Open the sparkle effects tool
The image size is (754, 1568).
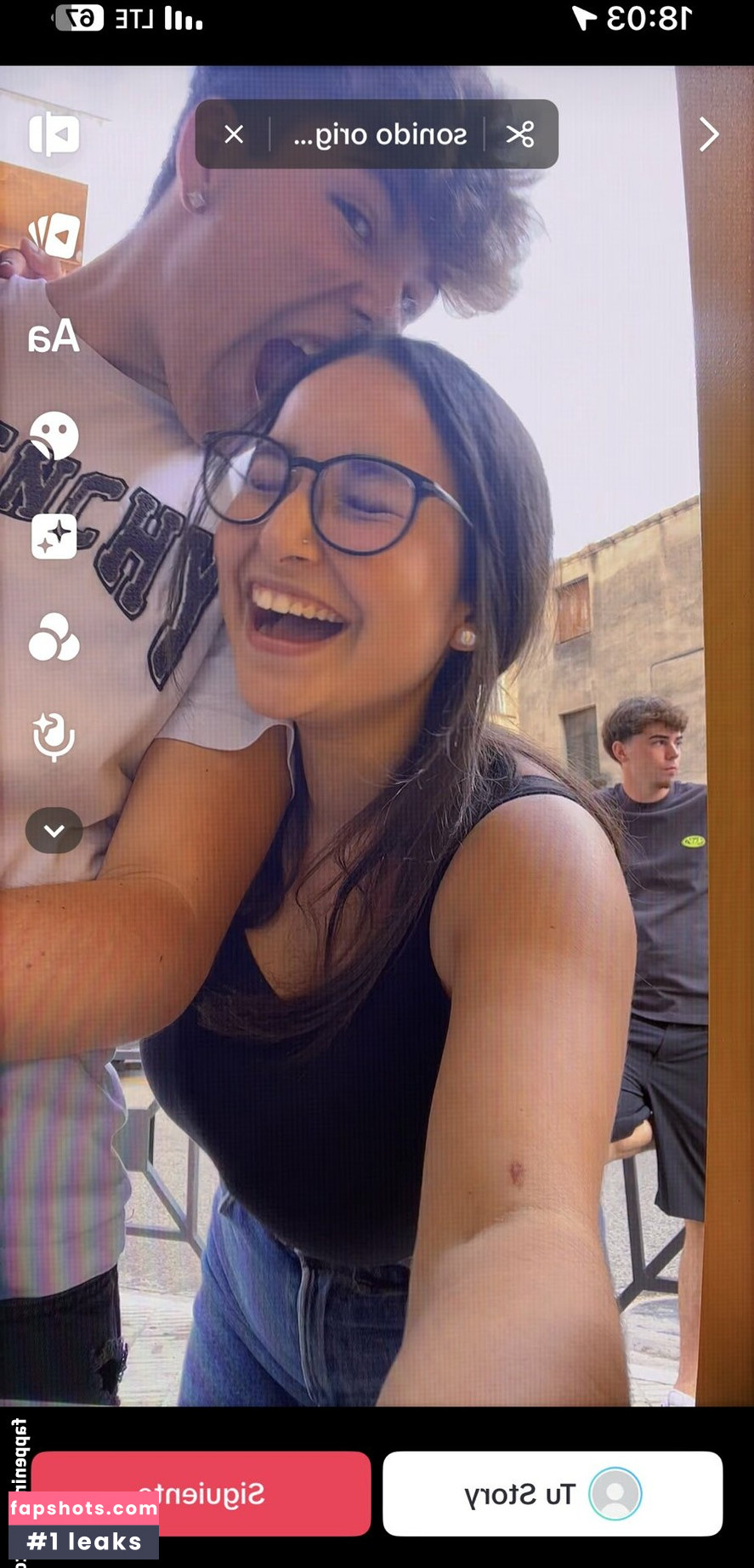[54, 537]
